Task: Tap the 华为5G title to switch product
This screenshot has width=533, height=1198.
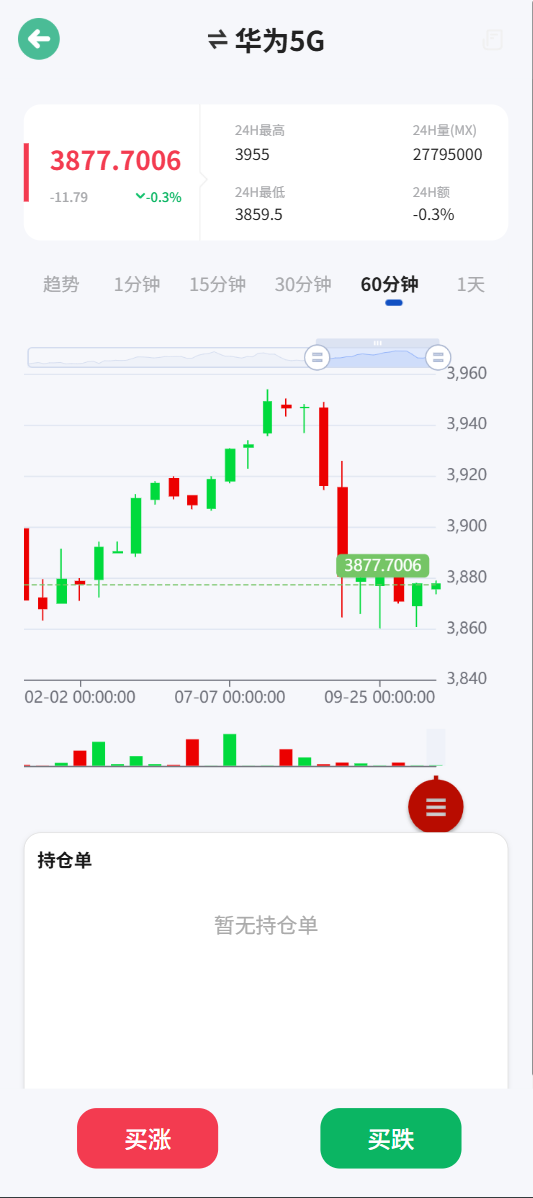Action: tap(266, 40)
